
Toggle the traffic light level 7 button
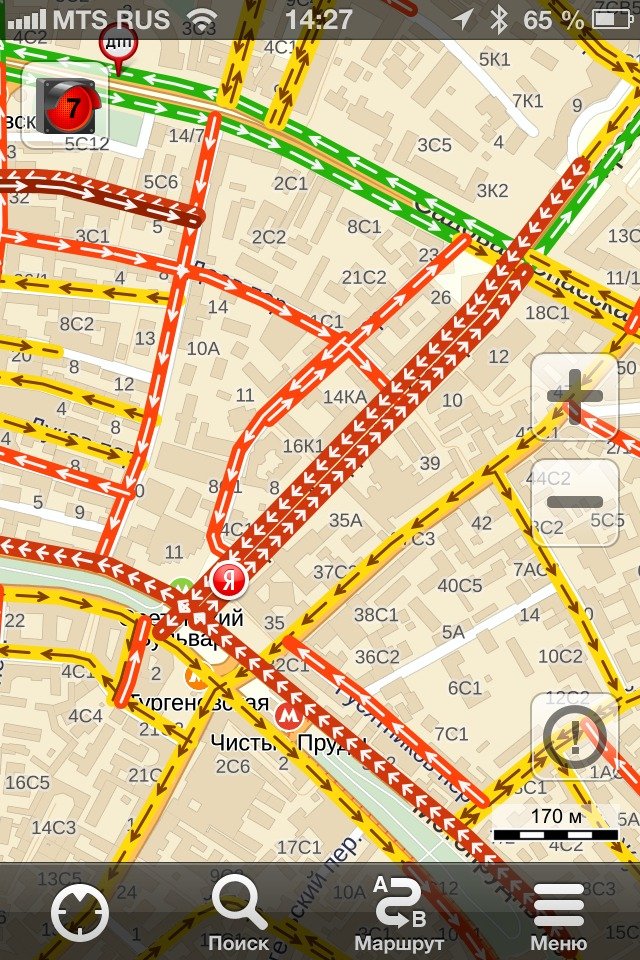(x=65, y=103)
